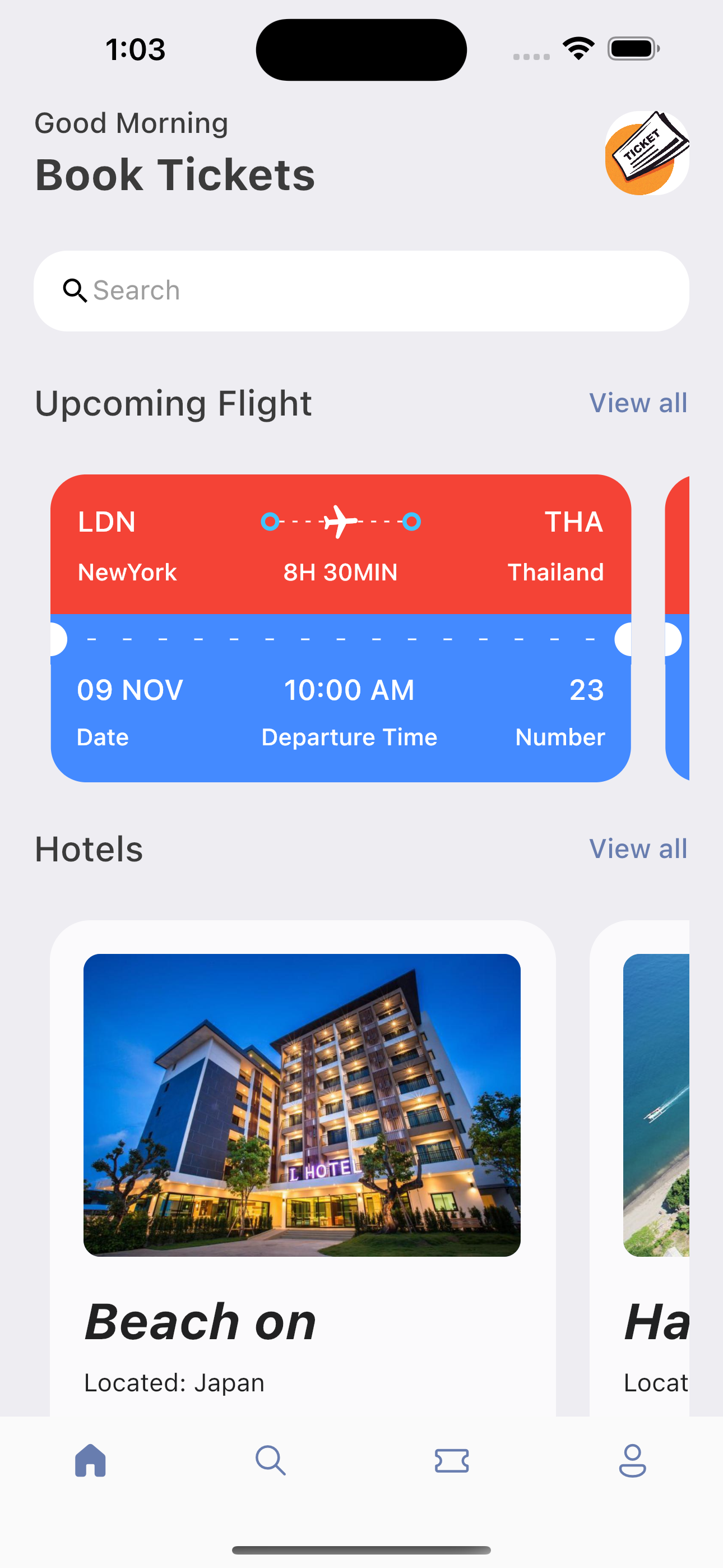Screen dimensions: 723x1568
Task: Select the departure circle marker near LDN
Action: (270, 521)
